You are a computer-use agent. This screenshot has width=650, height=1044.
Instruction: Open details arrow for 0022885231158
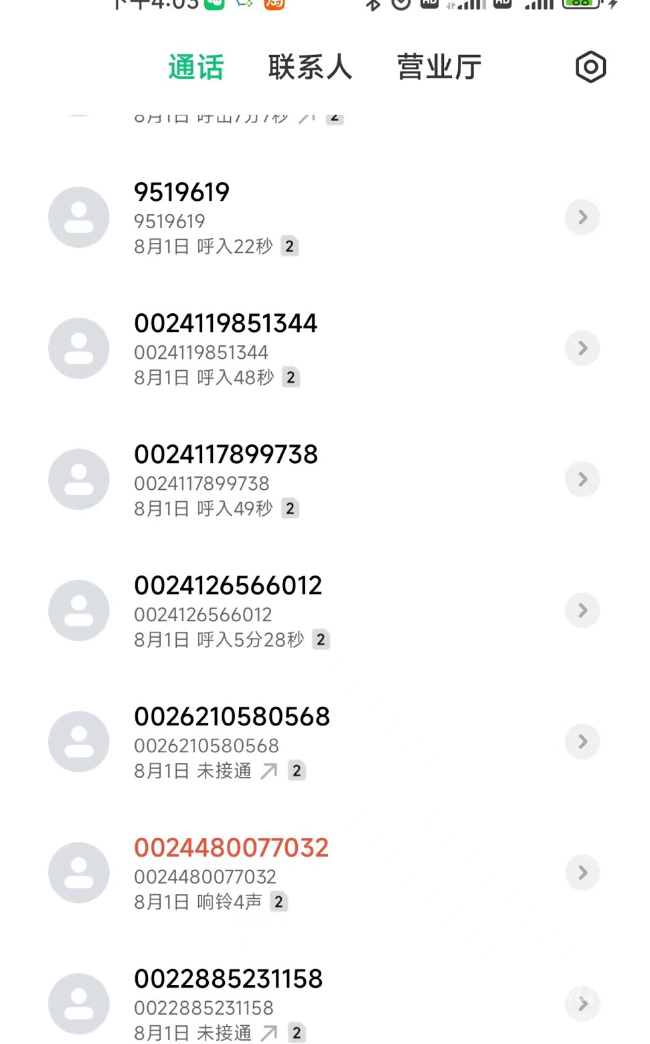[583, 1004]
